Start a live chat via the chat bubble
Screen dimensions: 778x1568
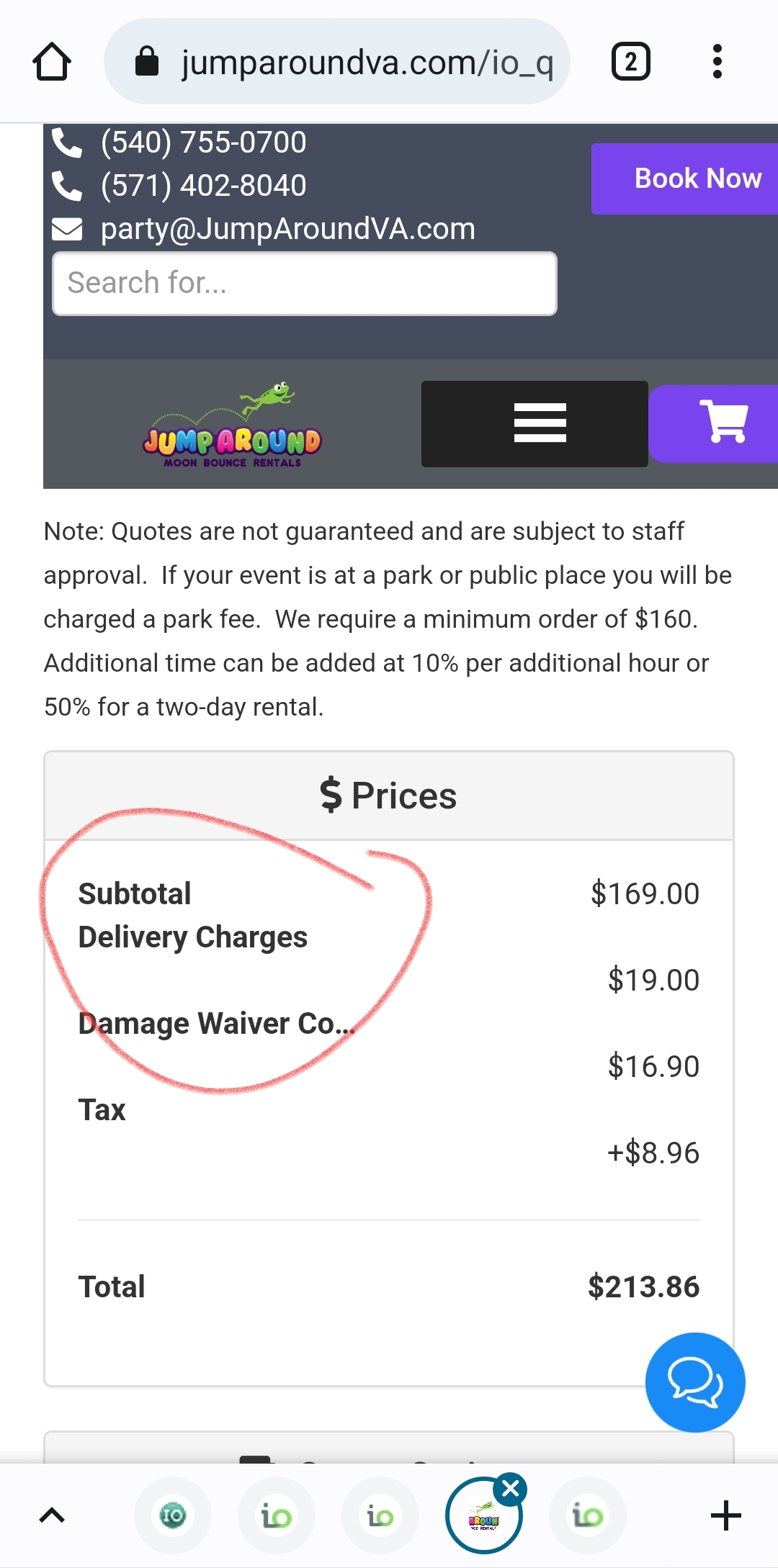[694, 1382]
